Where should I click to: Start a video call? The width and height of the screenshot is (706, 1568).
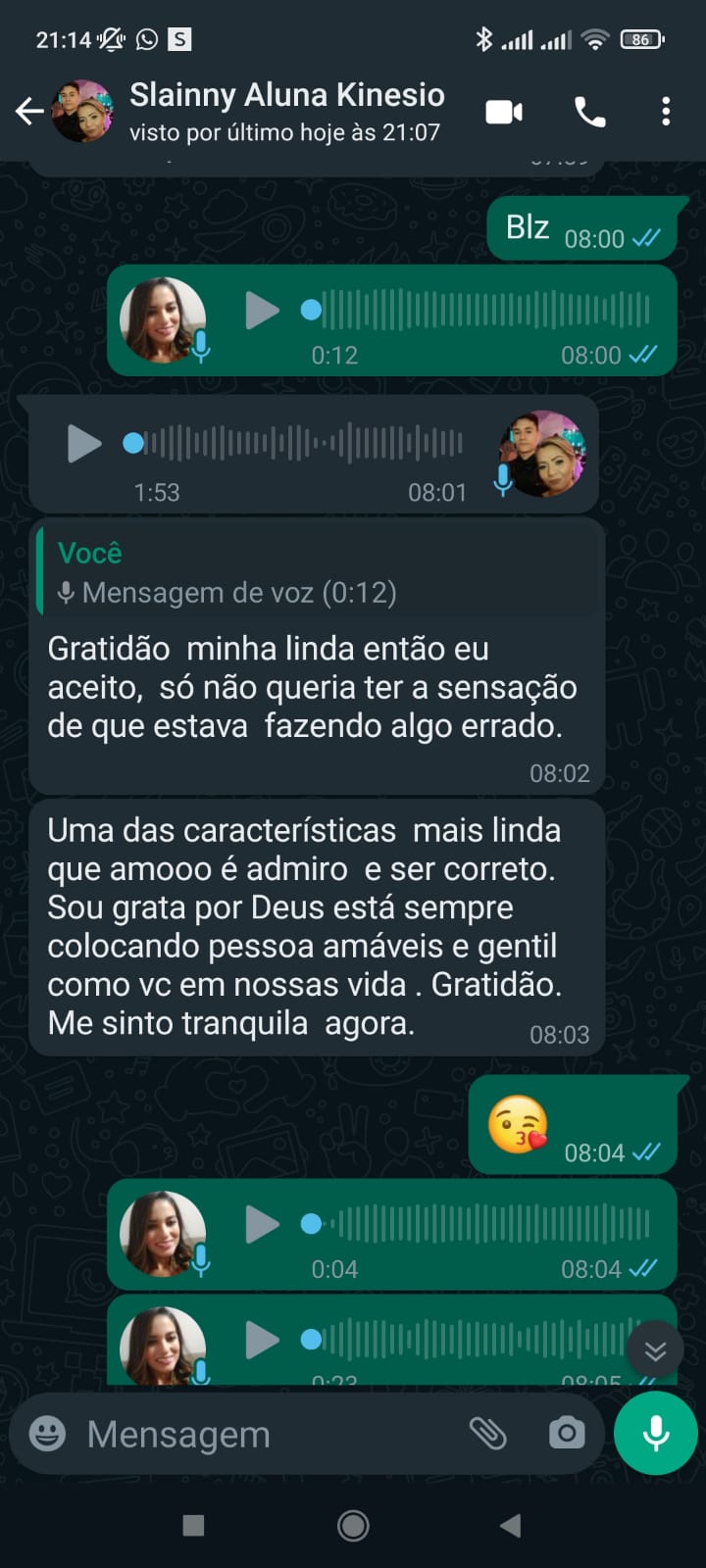click(504, 112)
